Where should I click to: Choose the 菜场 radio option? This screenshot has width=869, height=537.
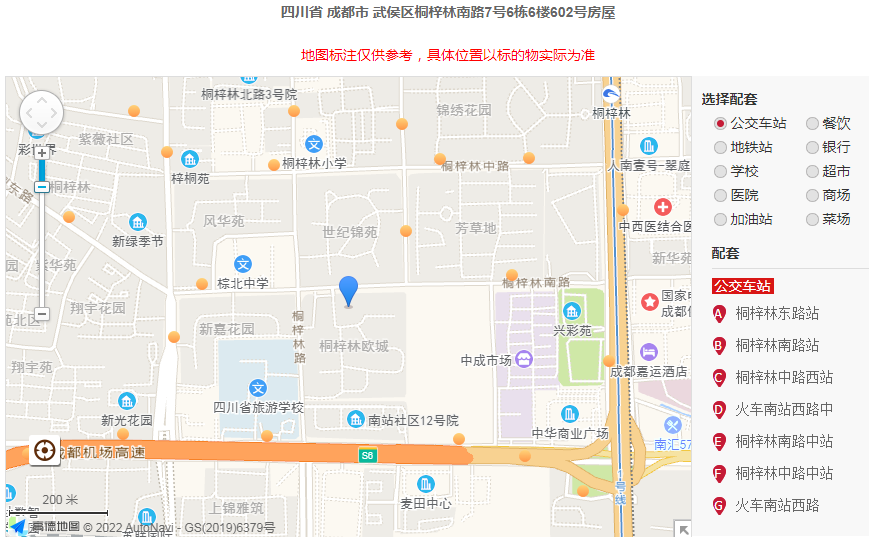[812, 219]
